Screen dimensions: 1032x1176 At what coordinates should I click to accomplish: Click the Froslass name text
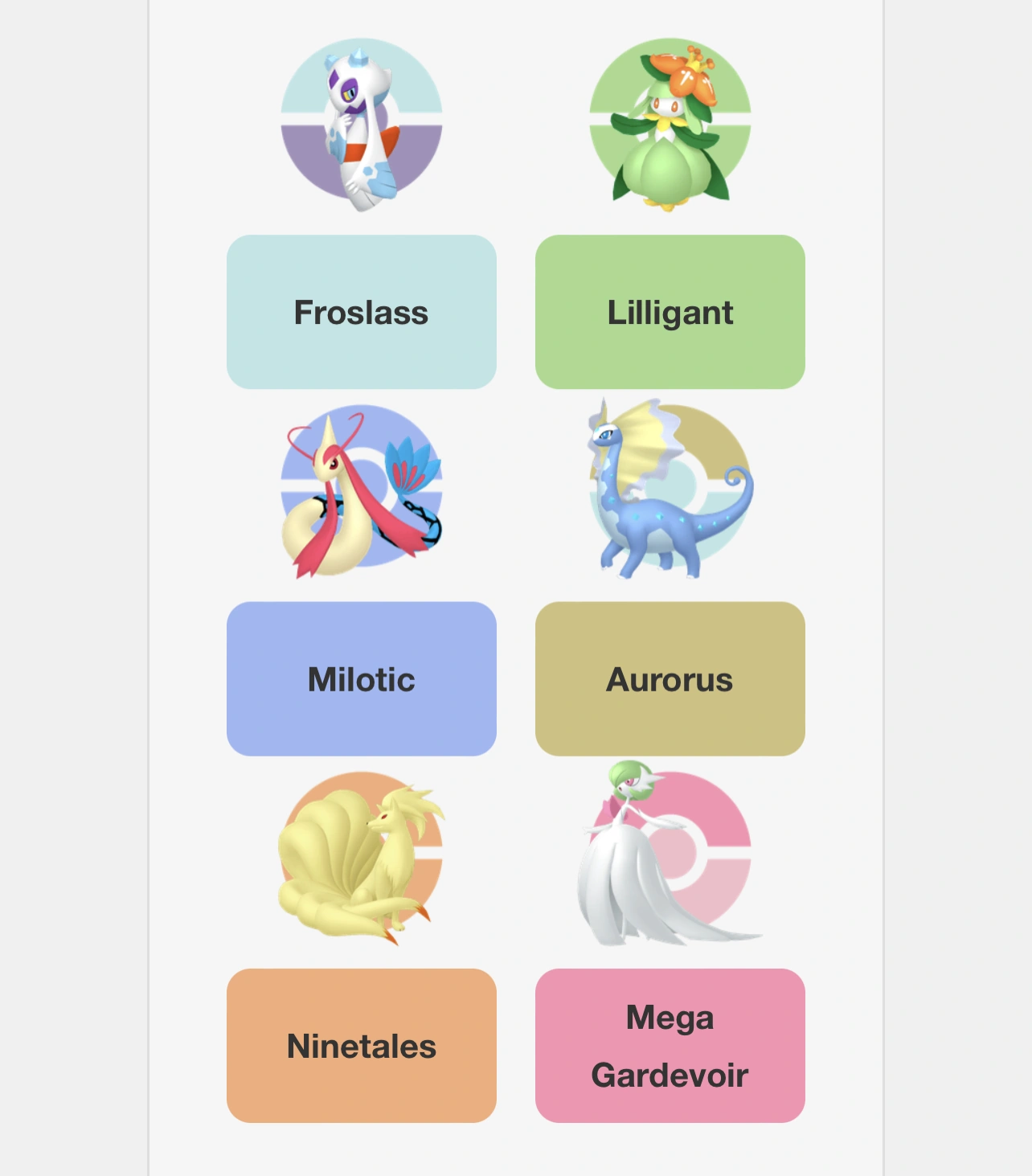(x=362, y=313)
